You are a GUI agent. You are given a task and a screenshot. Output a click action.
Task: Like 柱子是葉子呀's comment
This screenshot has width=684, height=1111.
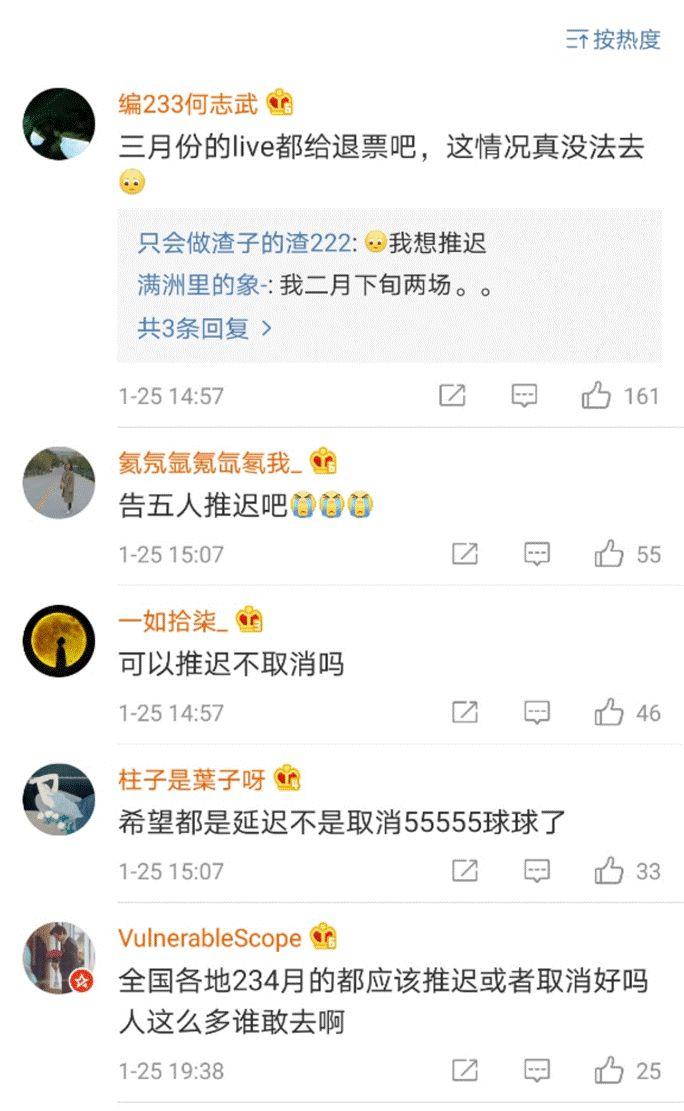coord(609,871)
